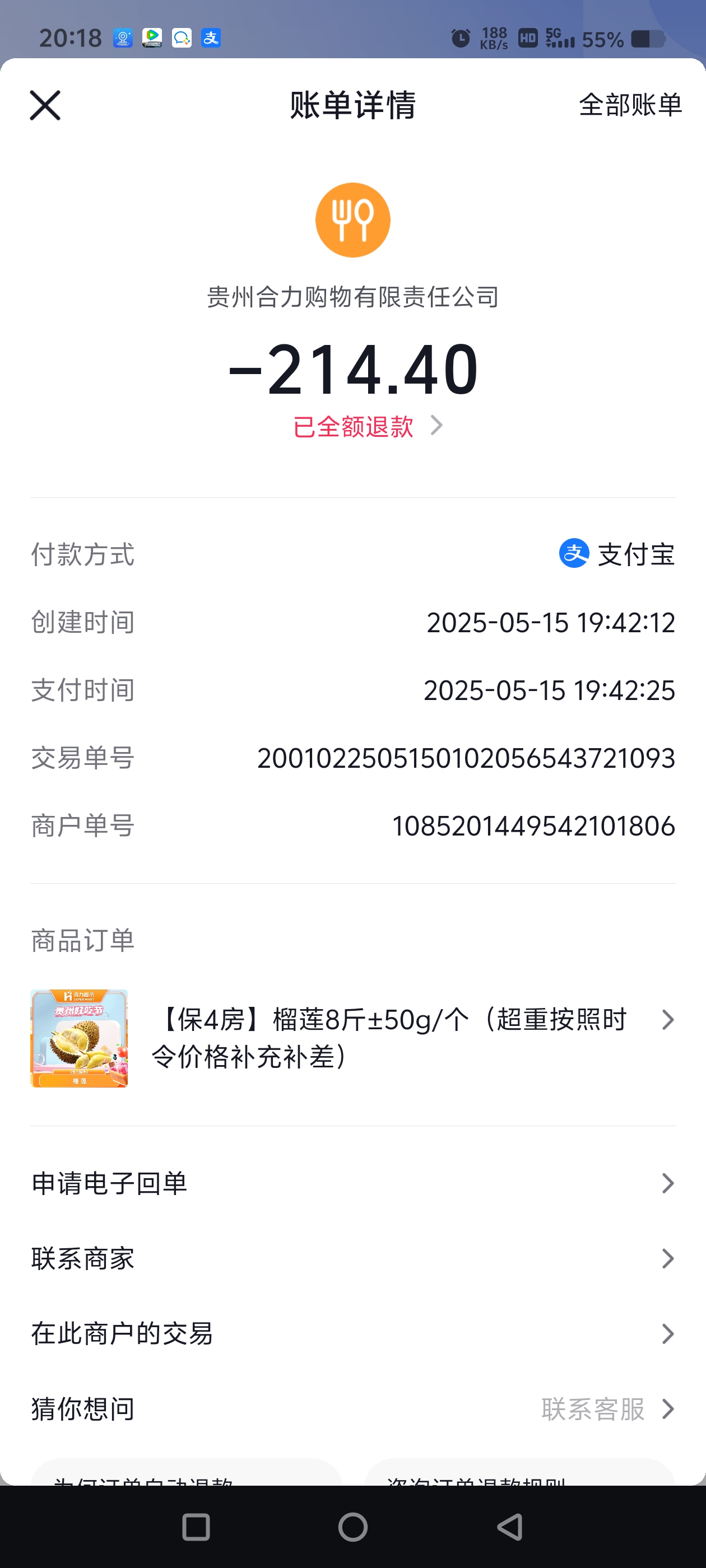Open 全部账单 to view all bills
The image size is (706, 1568).
630,105
